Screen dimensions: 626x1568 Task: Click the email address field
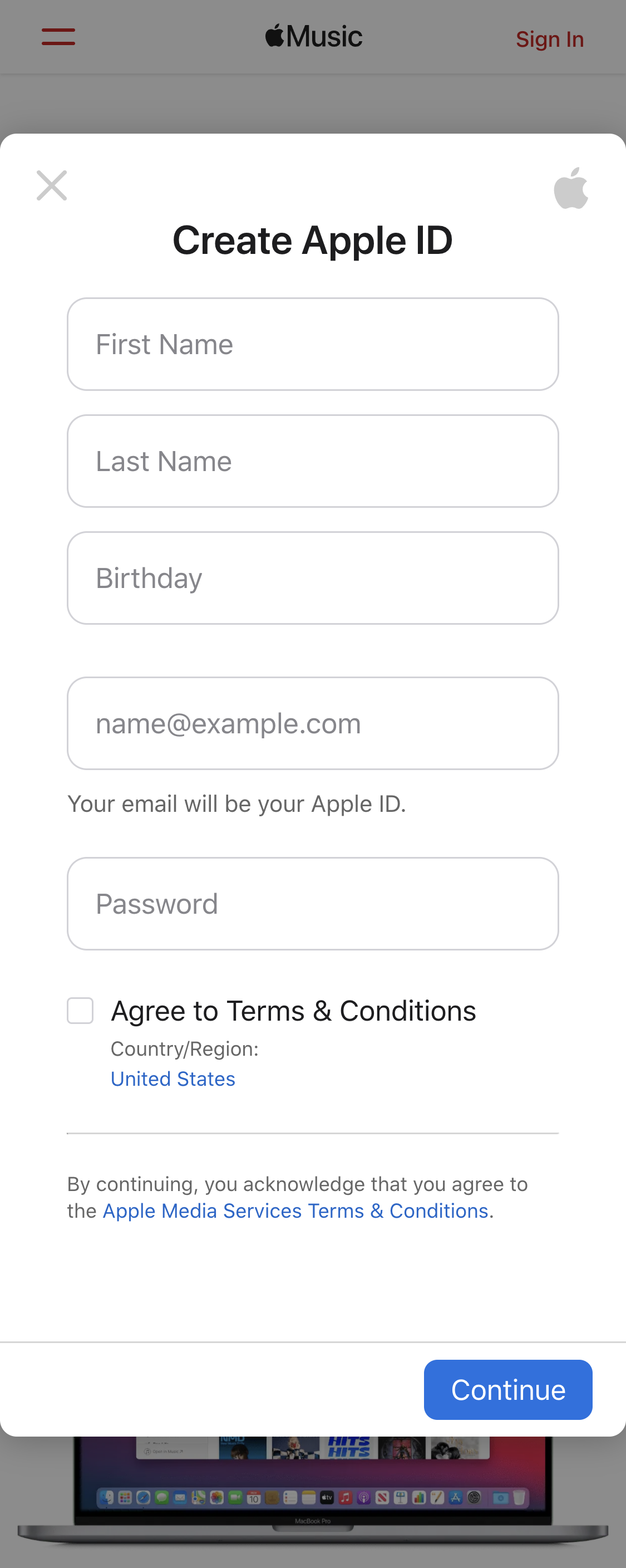pyautogui.click(x=313, y=723)
